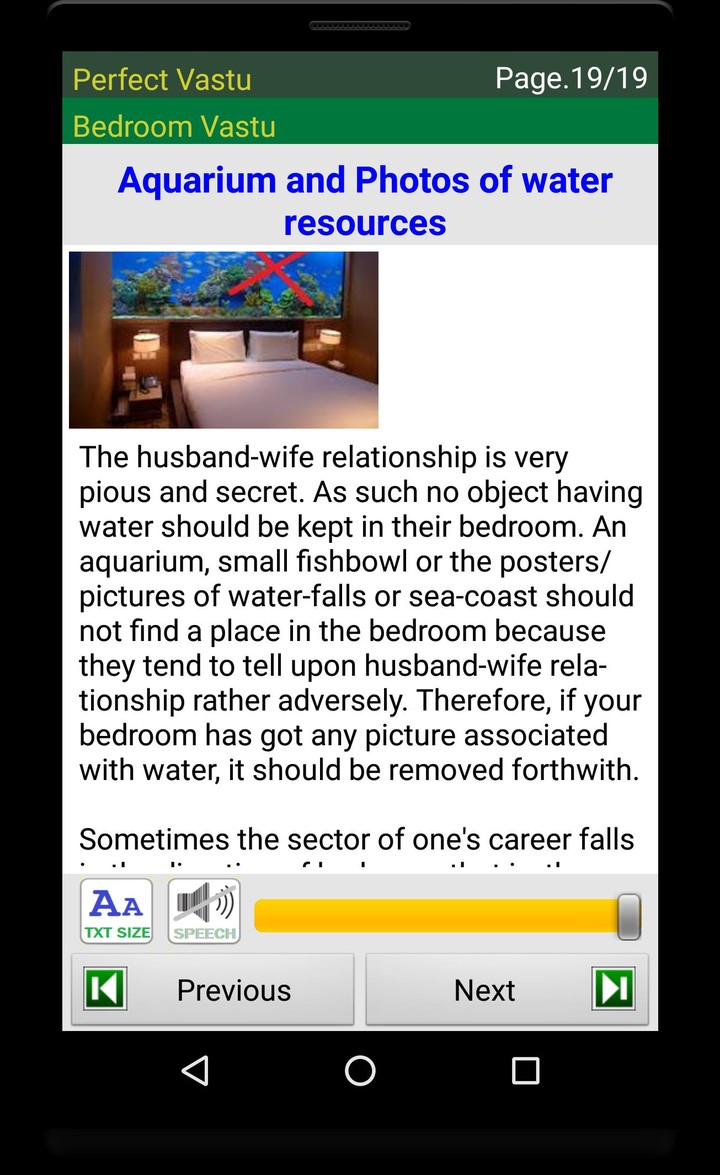Select the Bedroom Vastu section header

click(x=173, y=127)
